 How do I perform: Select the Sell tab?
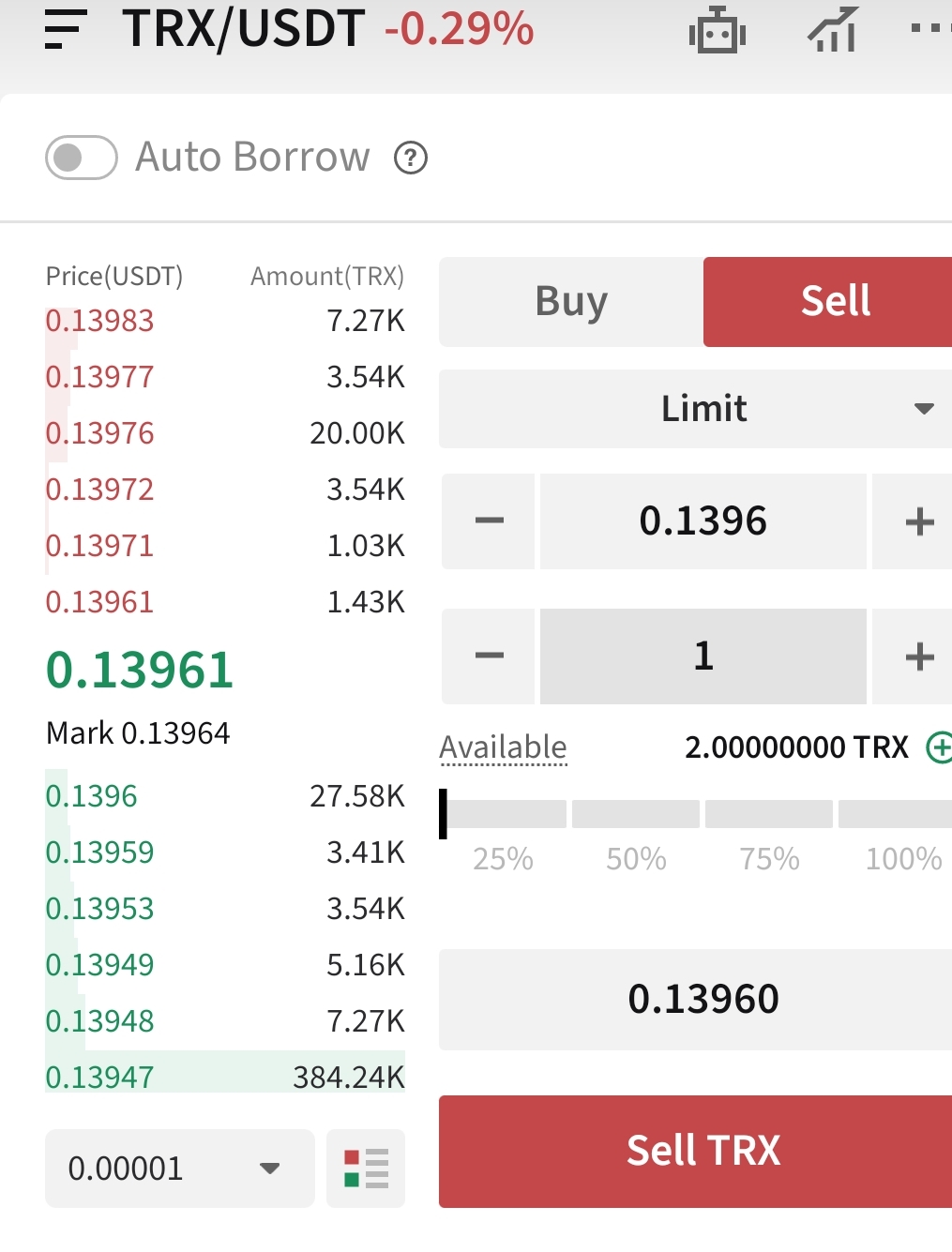(835, 302)
